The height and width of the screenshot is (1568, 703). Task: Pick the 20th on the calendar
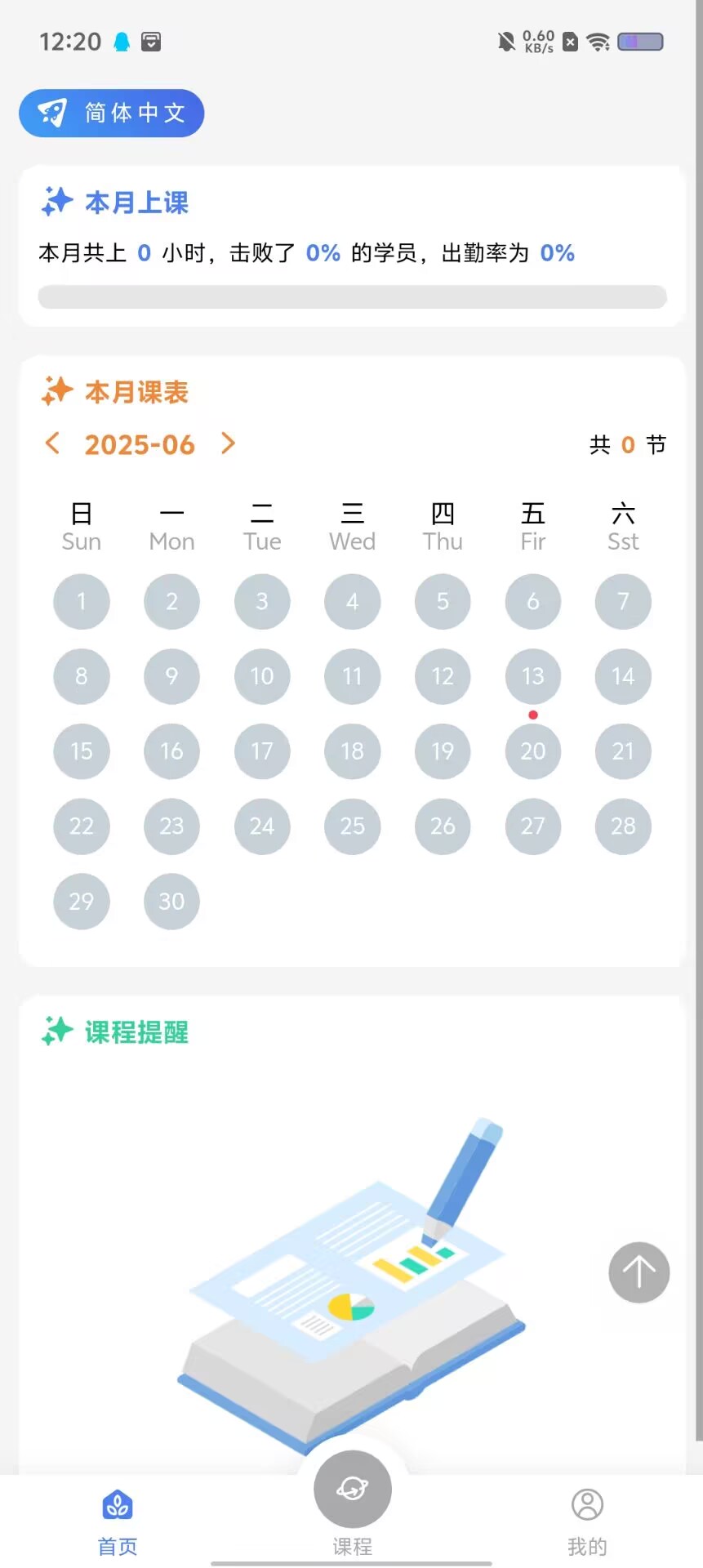pyautogui.click(x=532, y=751)
